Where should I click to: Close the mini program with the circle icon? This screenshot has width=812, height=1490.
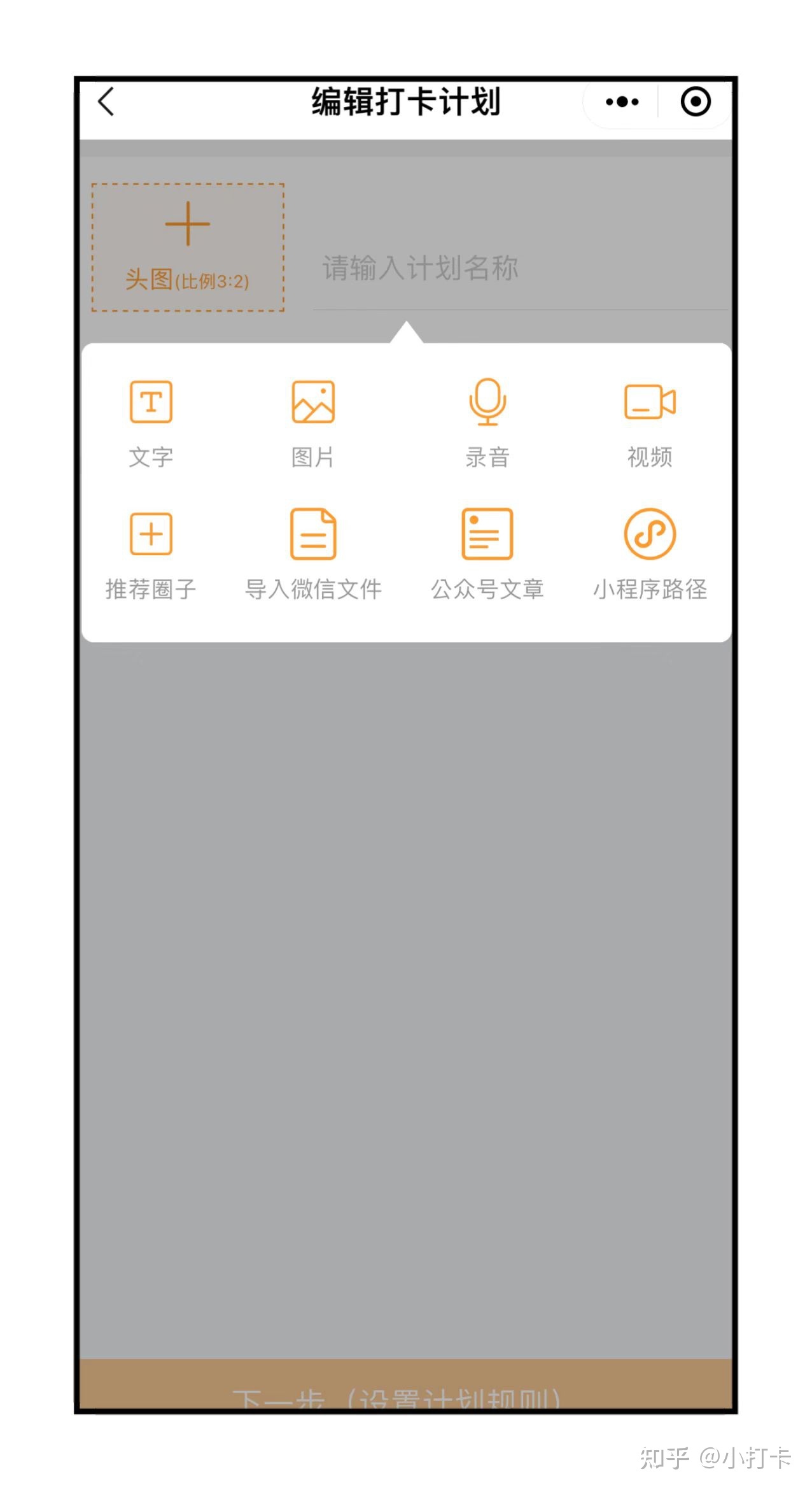tap(695, 102)
